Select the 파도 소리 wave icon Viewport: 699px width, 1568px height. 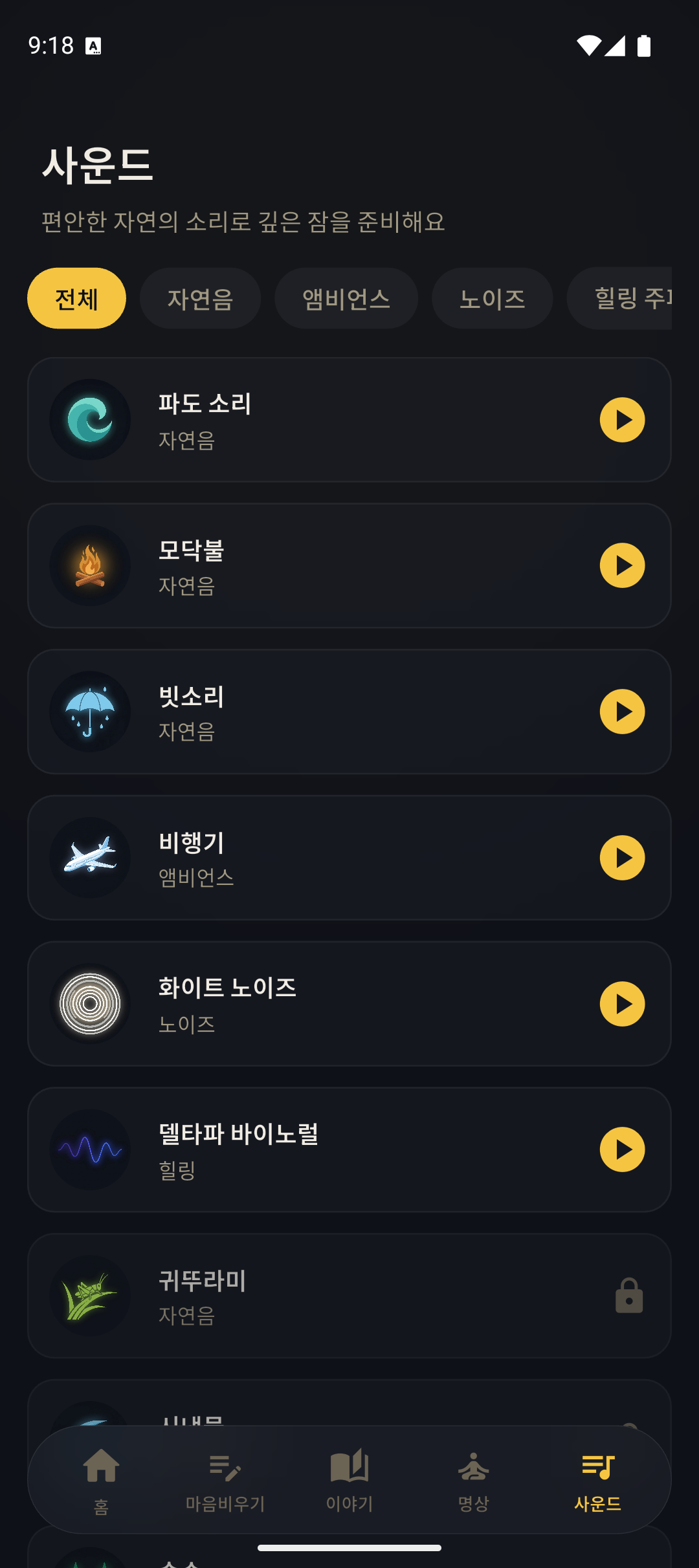tap(91, 419)
